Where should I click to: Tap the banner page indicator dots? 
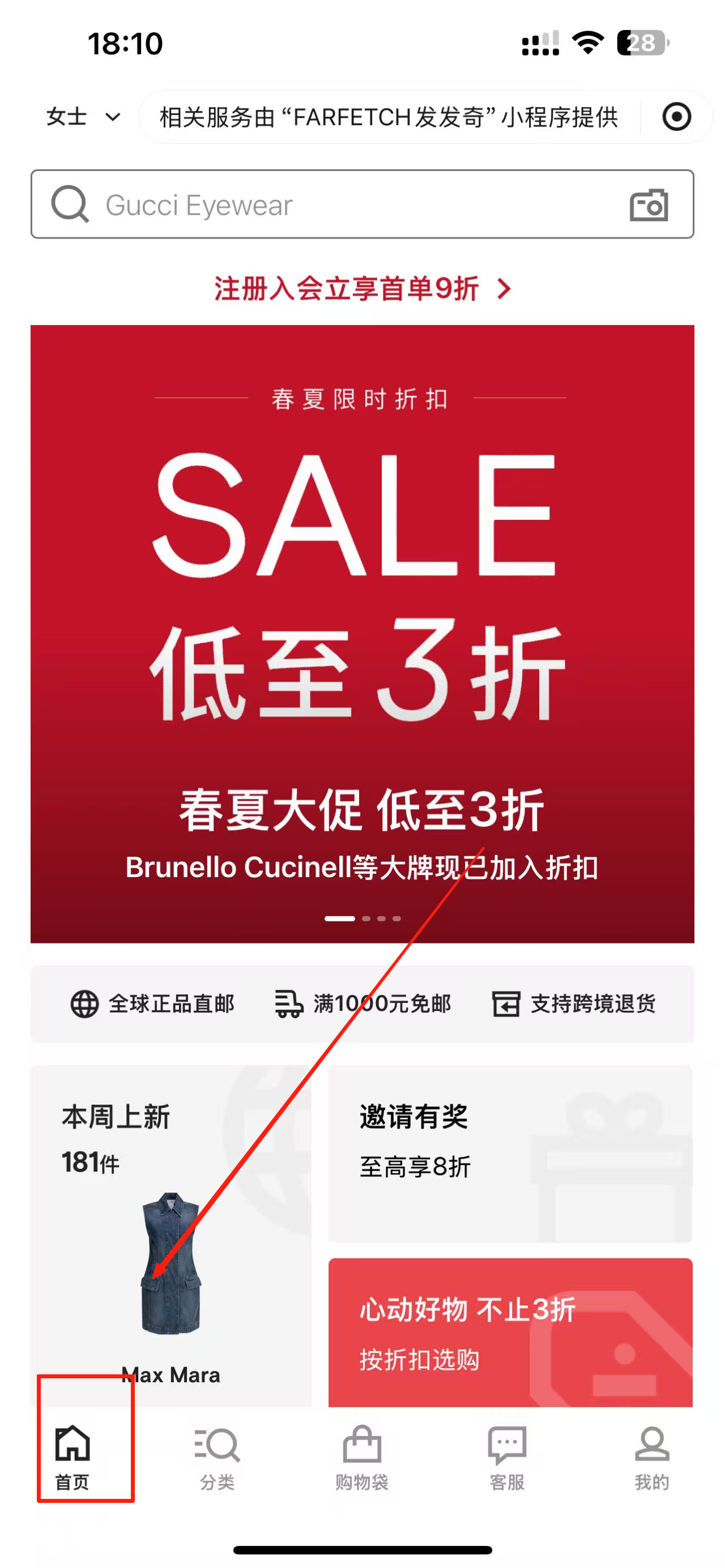click(363, 918)
